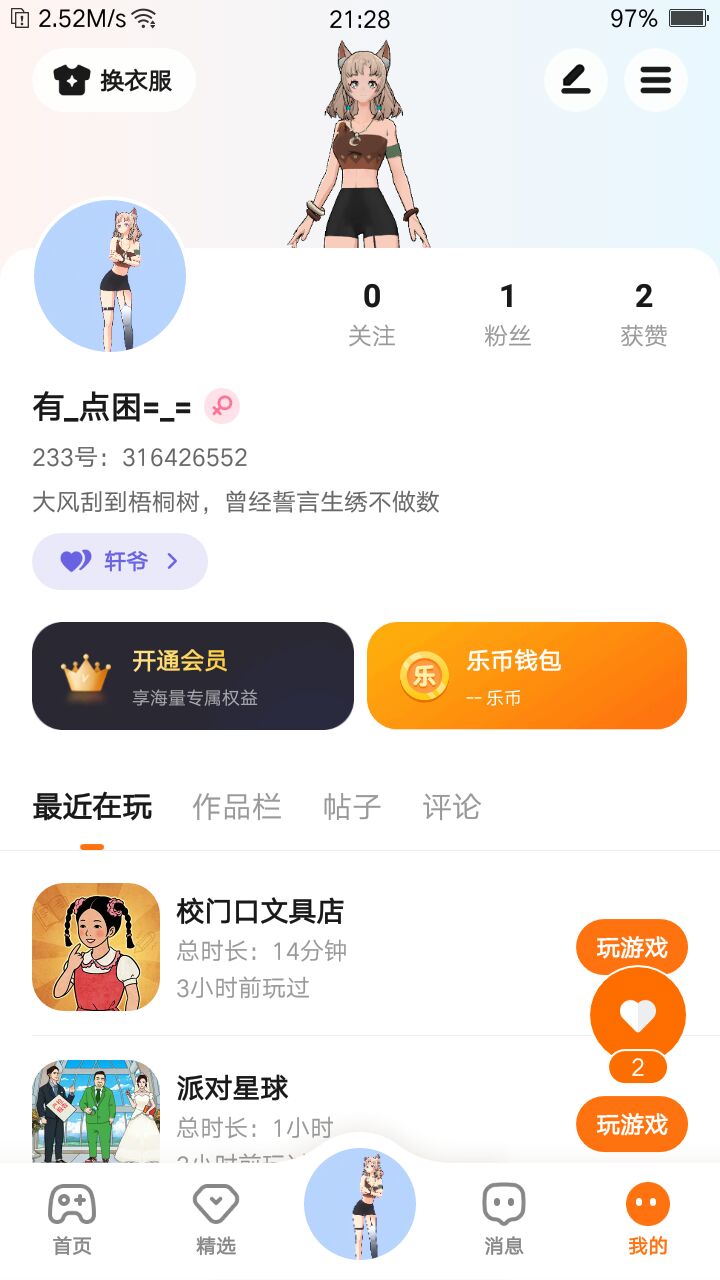Open the hamburger menu
The height and width of the screenshot is (1280, 720).
coord(655,80)
